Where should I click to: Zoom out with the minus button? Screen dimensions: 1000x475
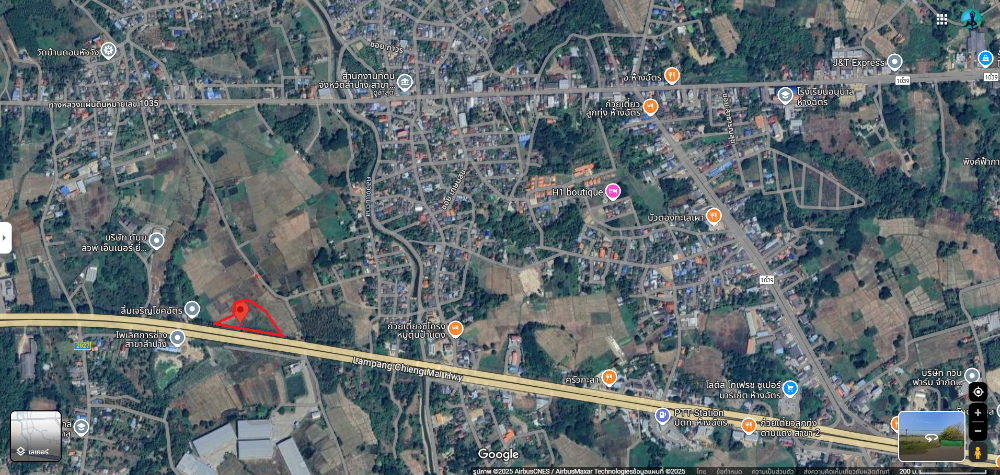click(978, 428)
